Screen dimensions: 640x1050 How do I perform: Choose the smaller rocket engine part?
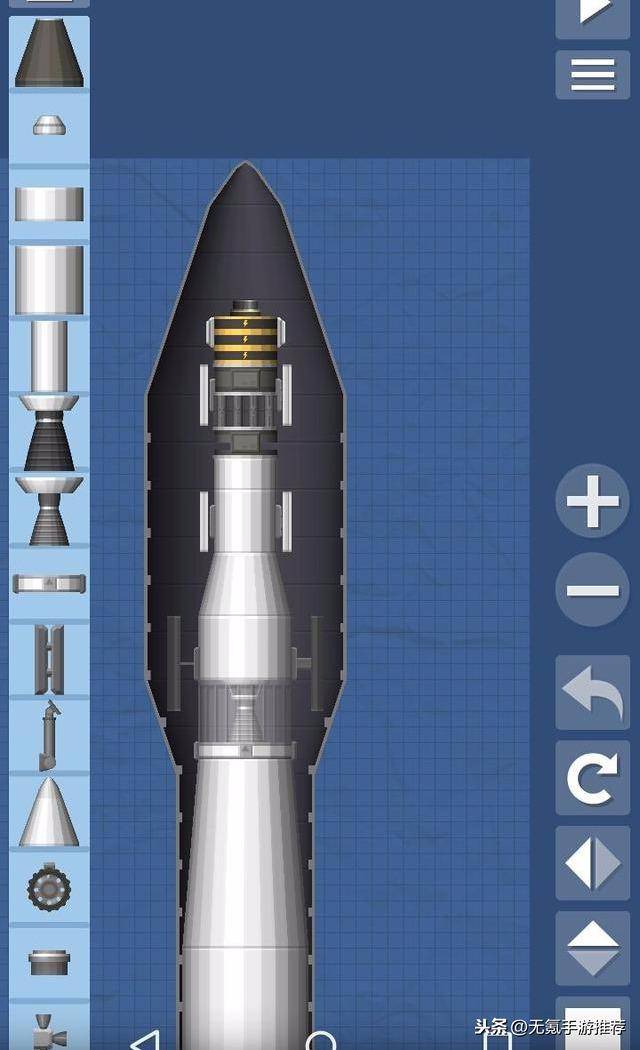pos(49,510)
